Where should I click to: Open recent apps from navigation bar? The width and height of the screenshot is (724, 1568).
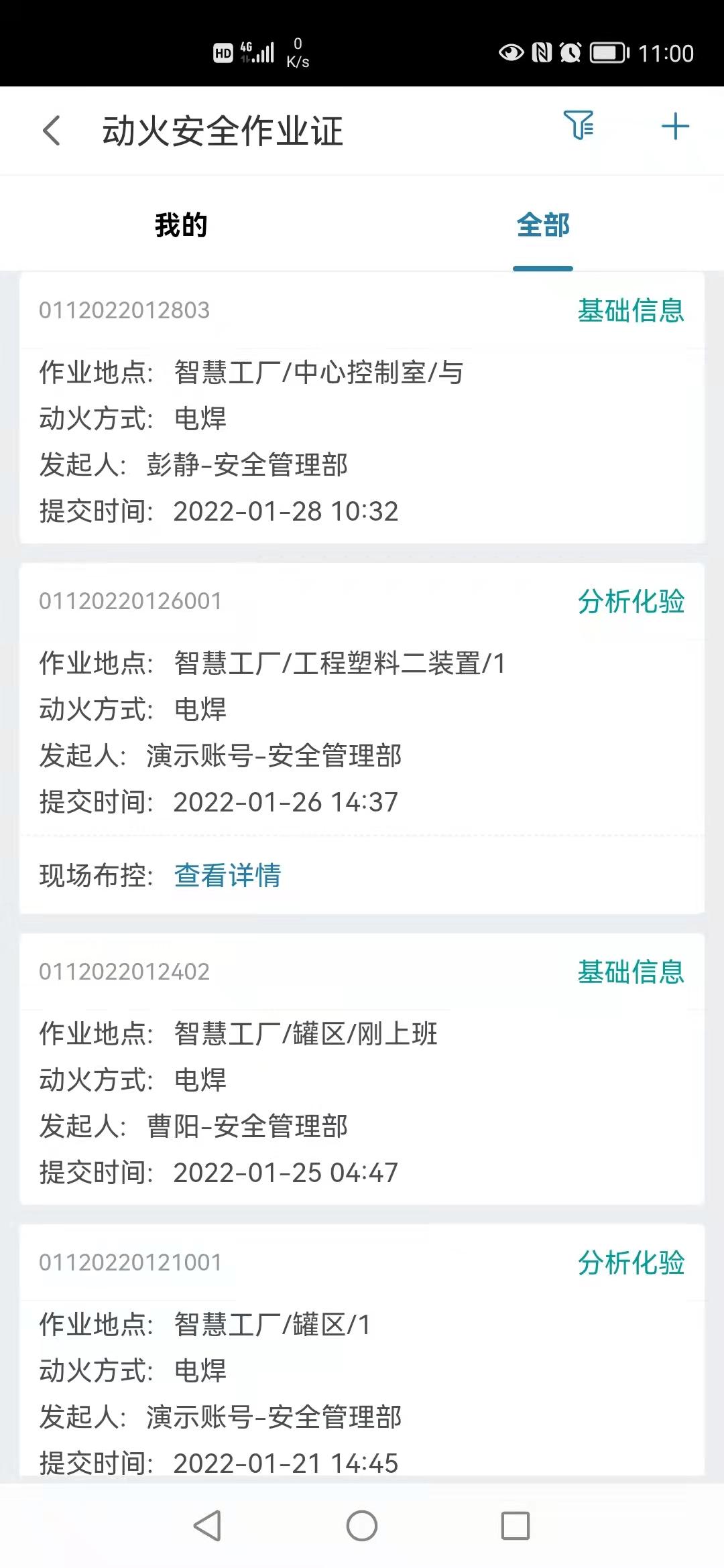pos(515,1526)
